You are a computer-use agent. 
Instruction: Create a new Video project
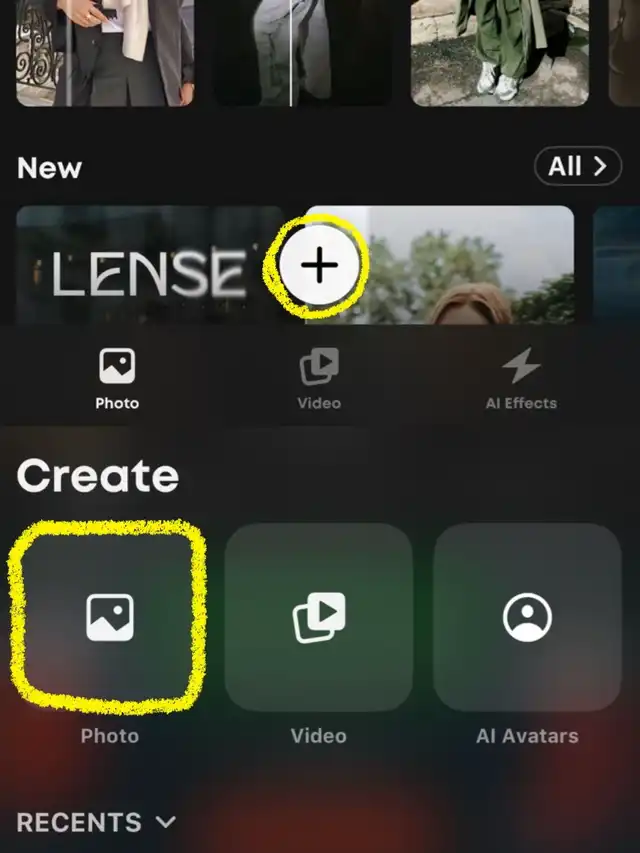tap(319, 616)
